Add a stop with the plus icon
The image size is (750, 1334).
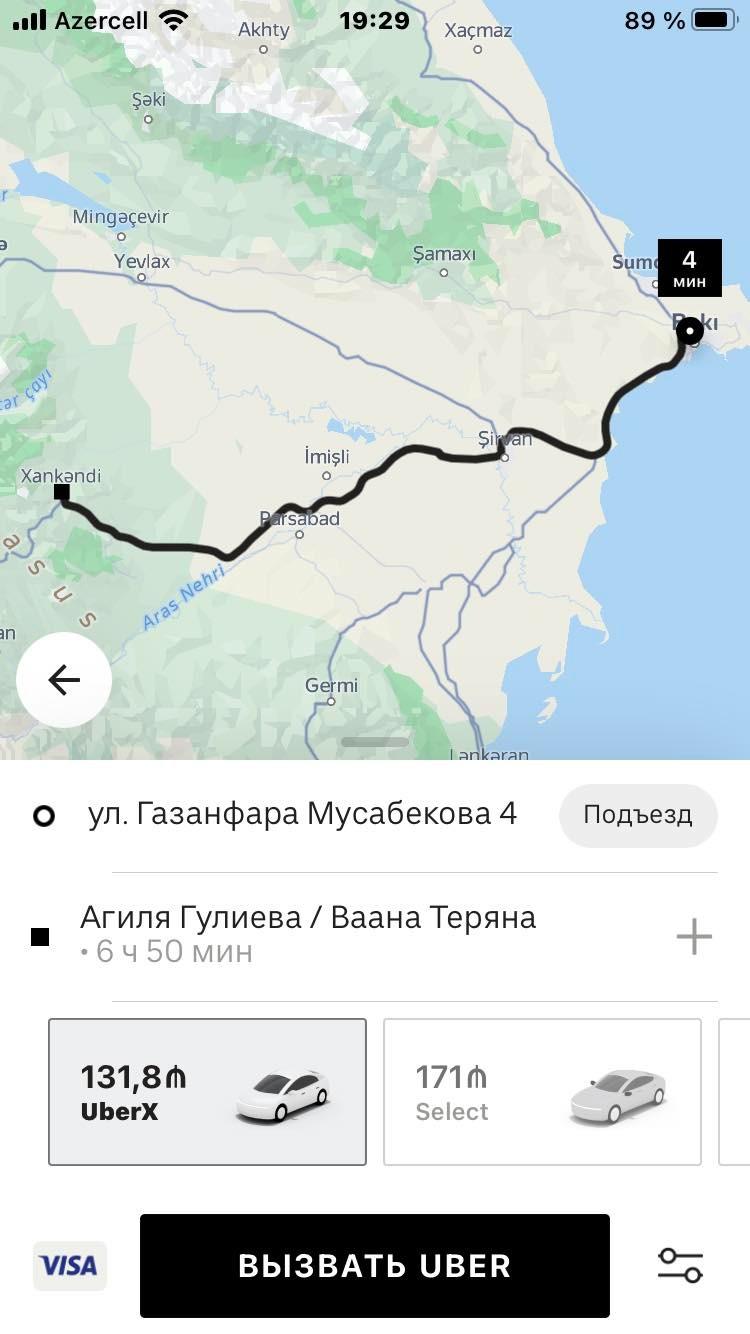coord(694,937)
